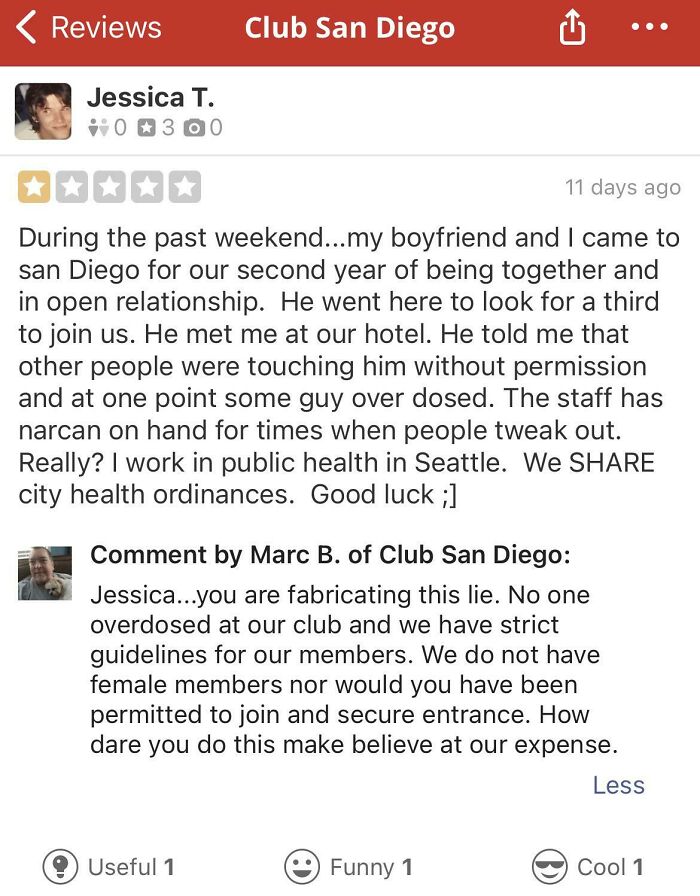Vote the review as Cool
This screenshot has height=896, width=700.
588,866
